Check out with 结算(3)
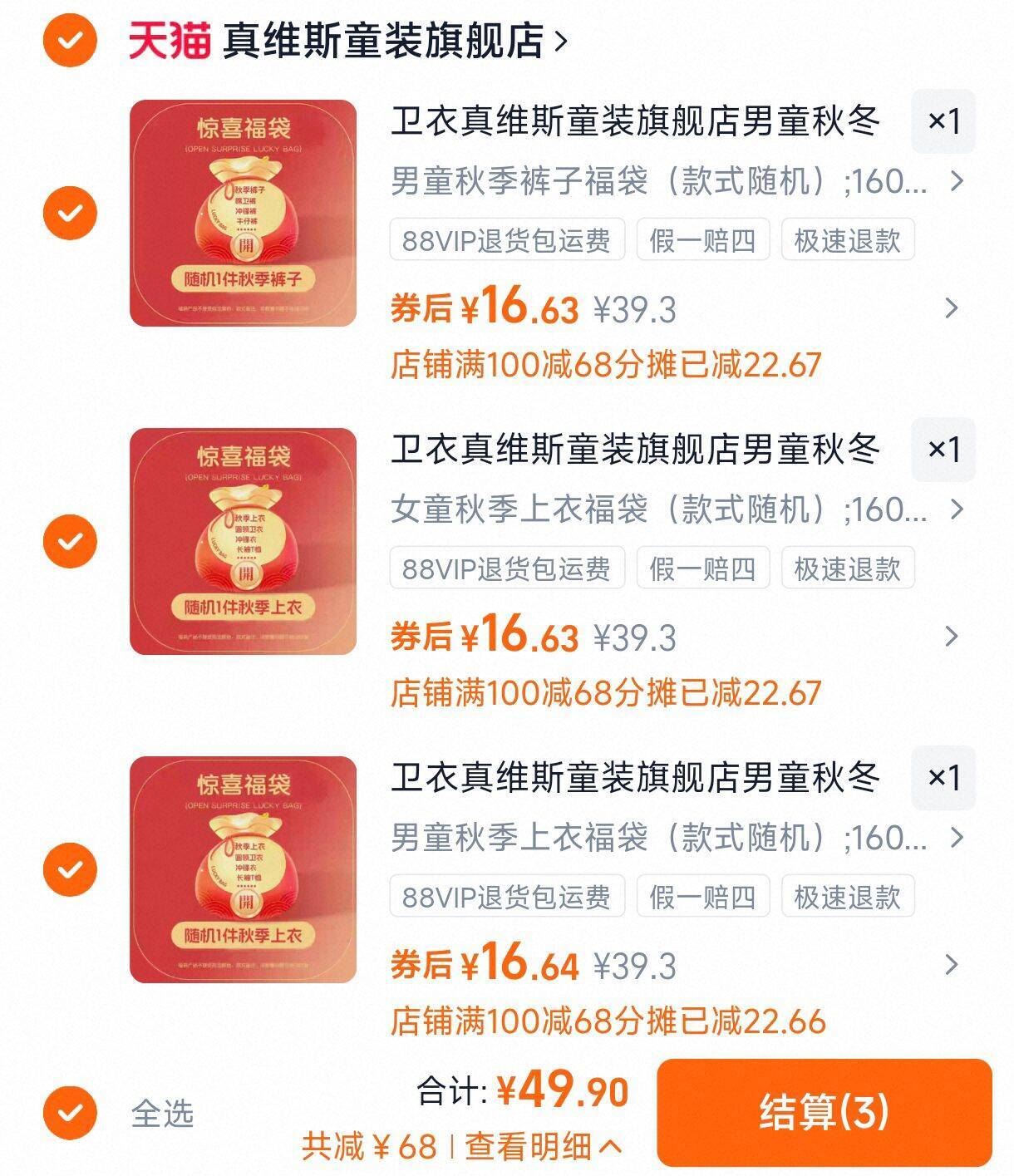Image resolution: width=1014 pixels, height=1176 pixels. [824, 1111]
